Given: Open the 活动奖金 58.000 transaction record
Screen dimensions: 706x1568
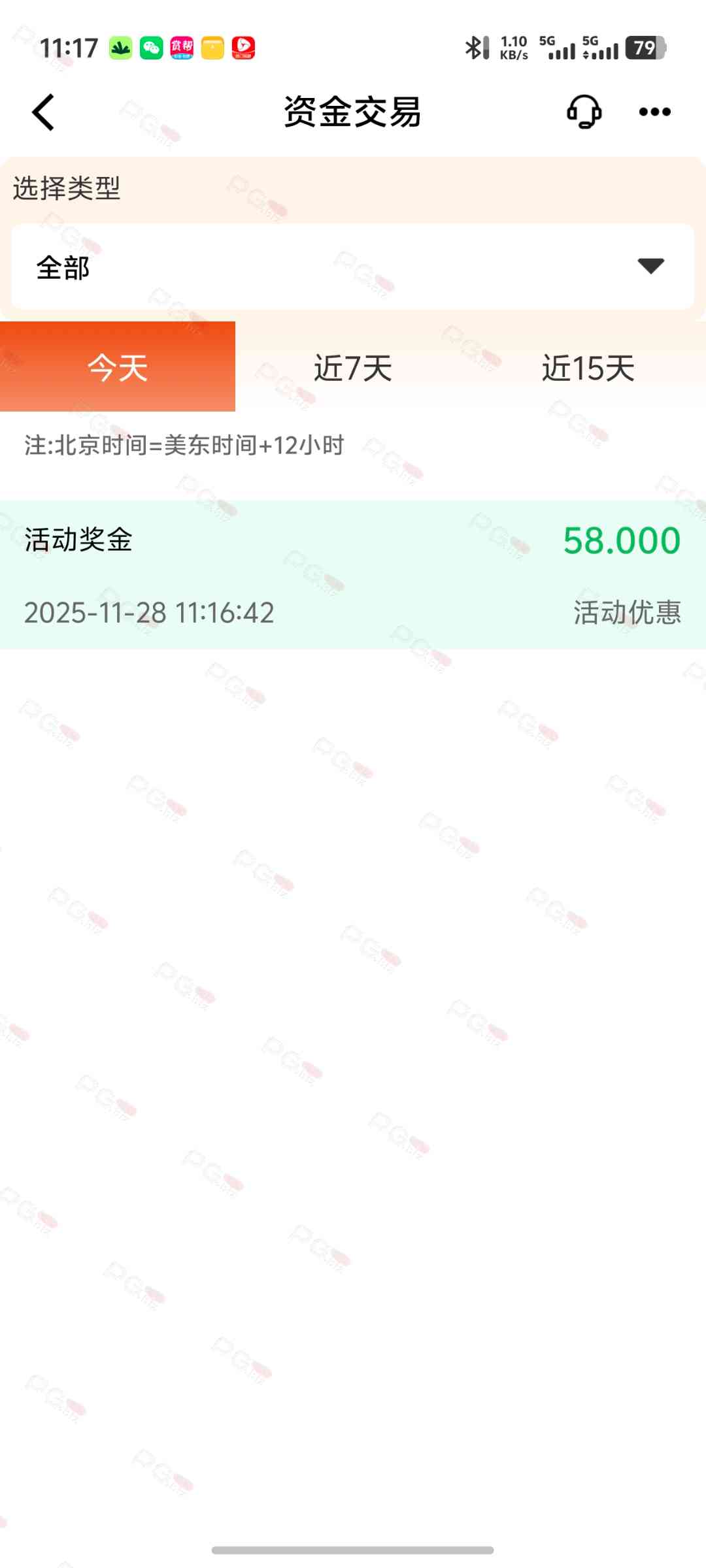Looking at the screenshot, I should [353, 575].
